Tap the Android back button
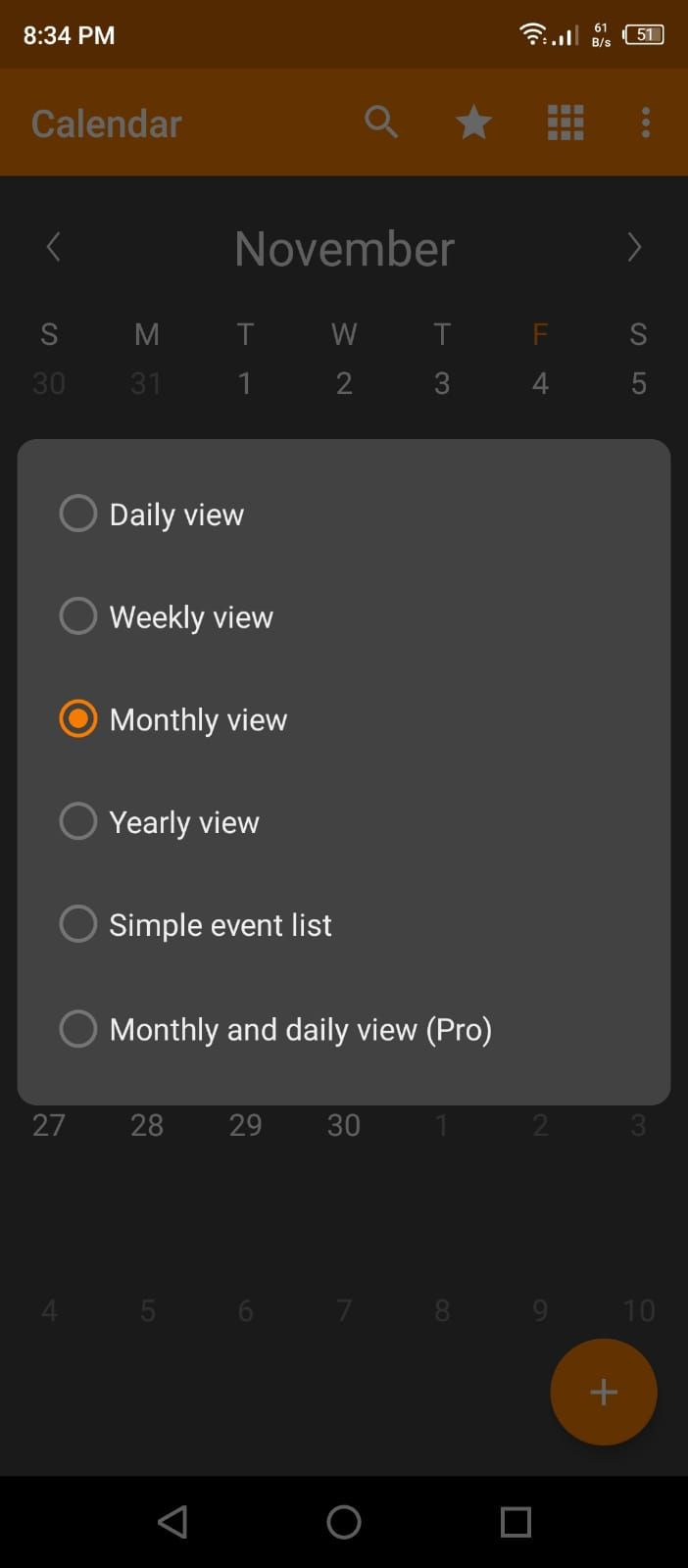The height and width of the screenshot is (1568, 688). click(x=172, y=1522)
